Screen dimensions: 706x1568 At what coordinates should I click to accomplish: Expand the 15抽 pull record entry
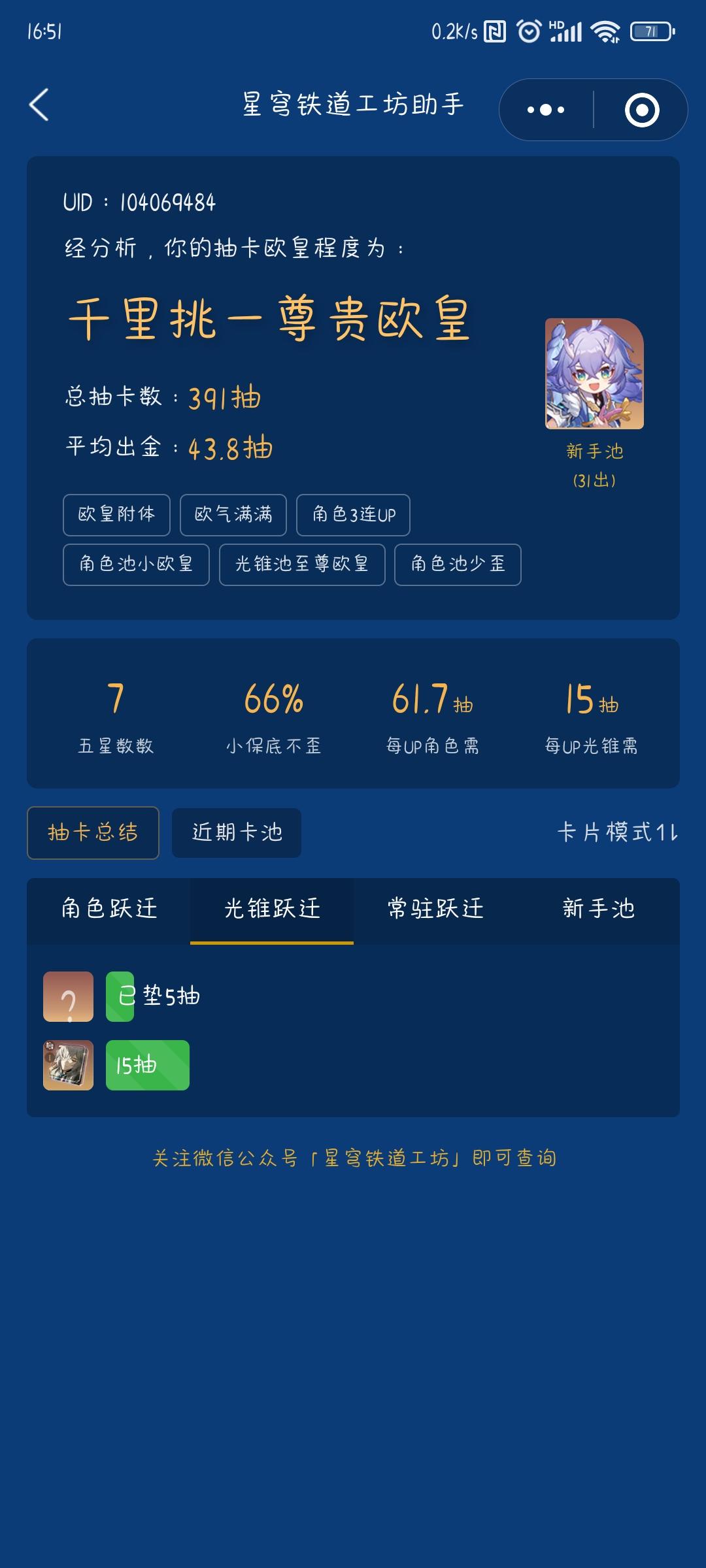[147, 1065]
